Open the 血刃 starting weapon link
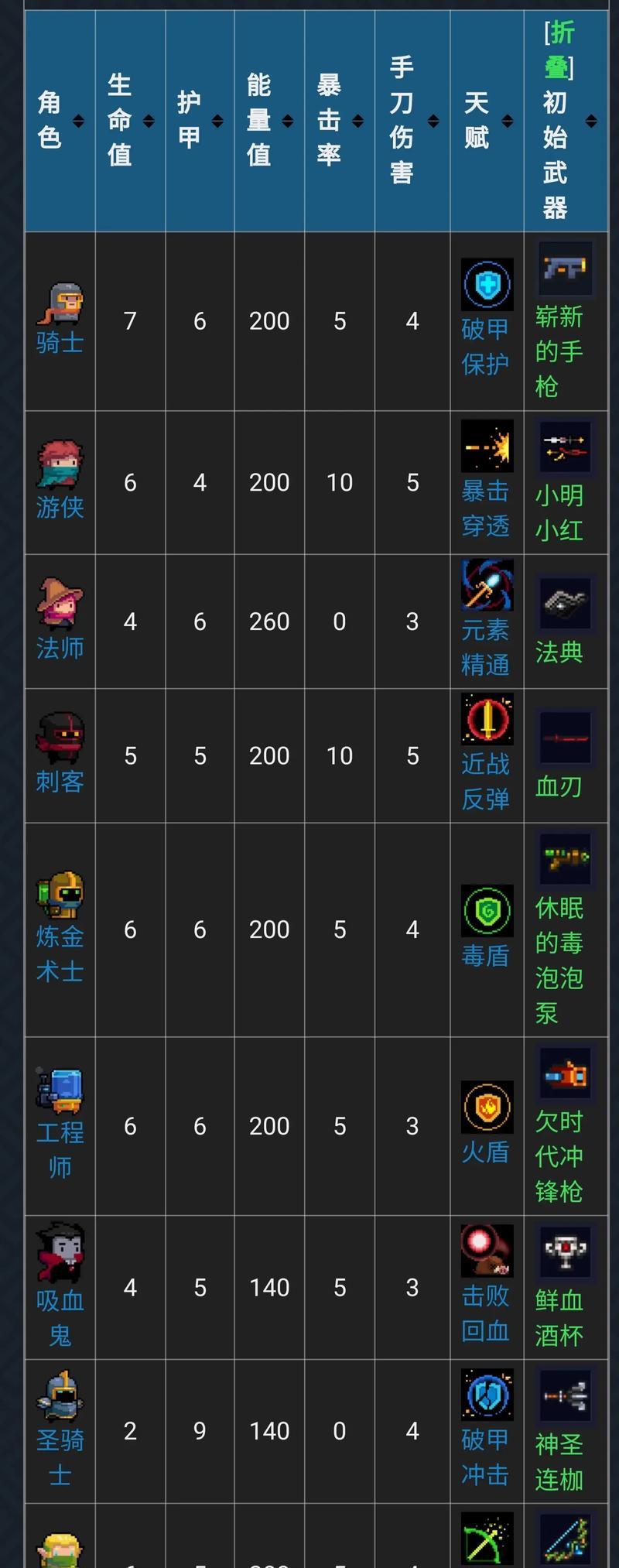The width and height of the screenshot is (619, 1568). (x=559, y=786)
